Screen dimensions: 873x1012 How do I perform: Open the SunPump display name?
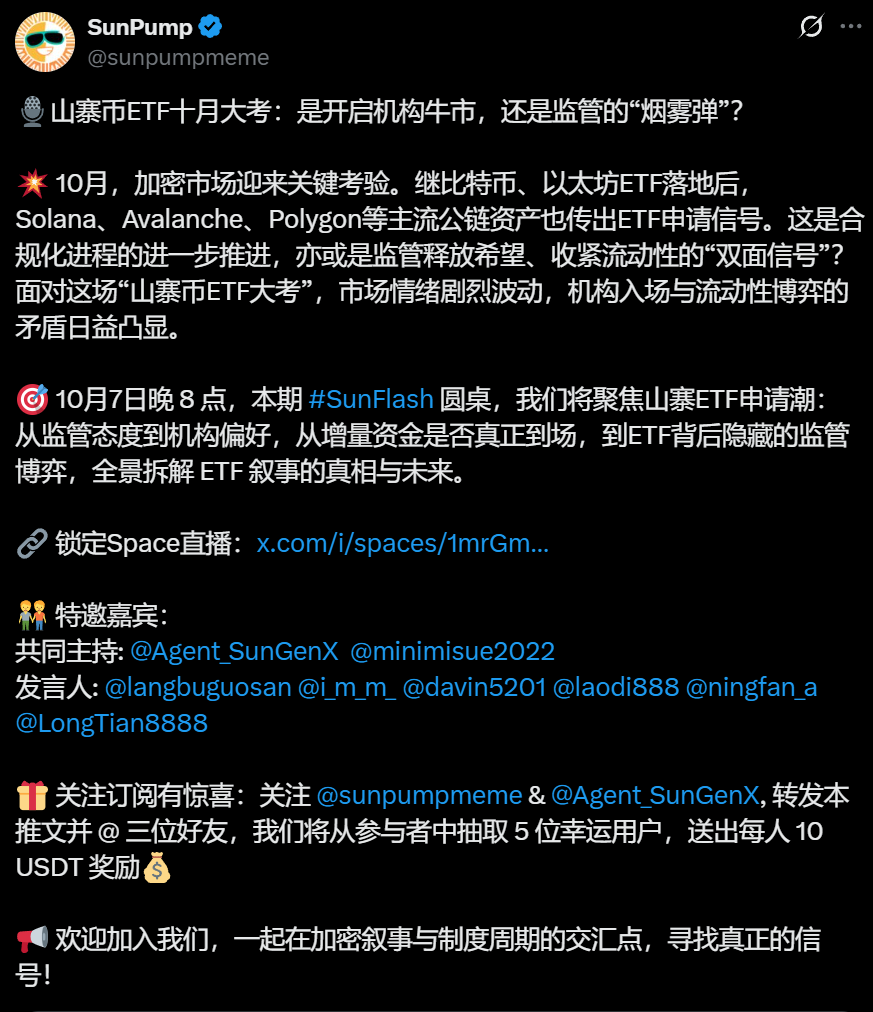[x=139, y=28]
